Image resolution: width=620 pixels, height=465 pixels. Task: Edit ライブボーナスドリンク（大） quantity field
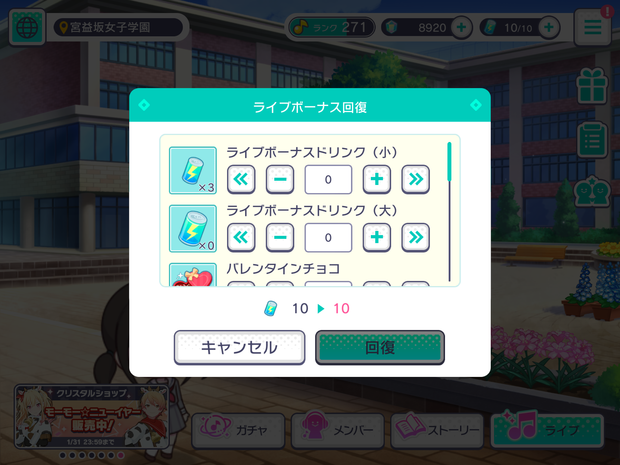pyautogui.click(x=328, y=237)
